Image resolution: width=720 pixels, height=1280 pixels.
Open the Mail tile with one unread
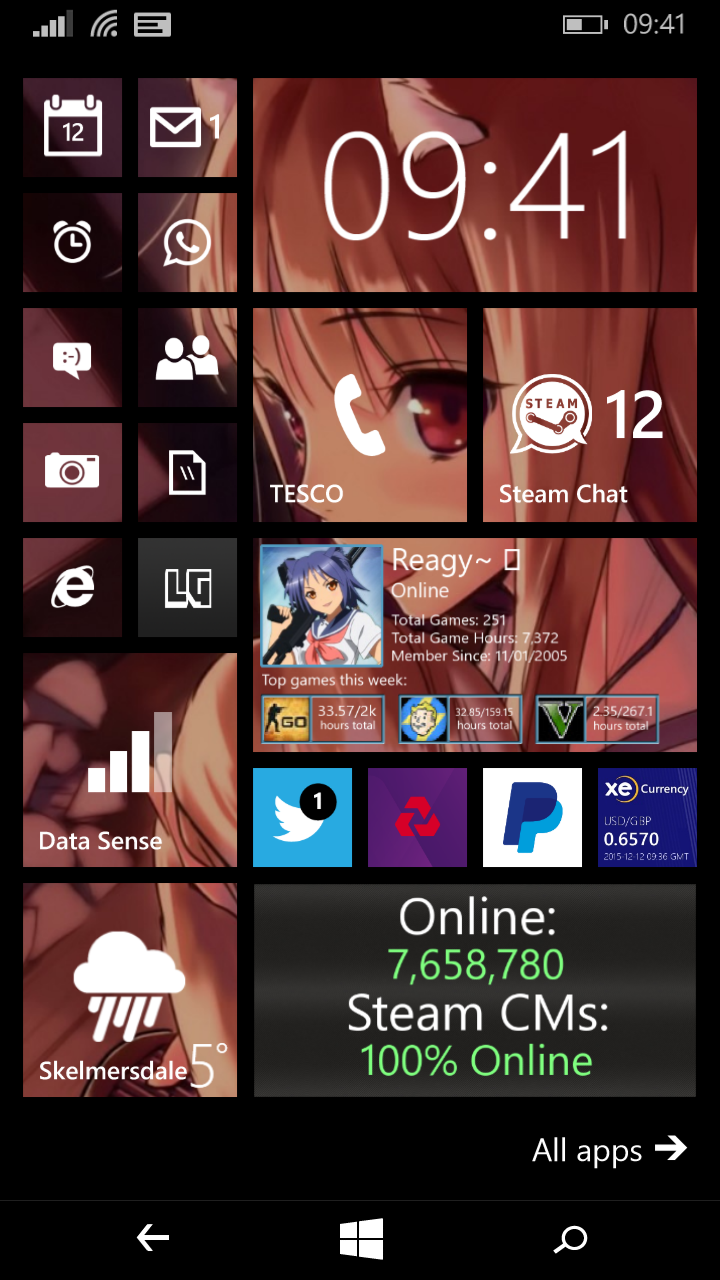point(187,127)
